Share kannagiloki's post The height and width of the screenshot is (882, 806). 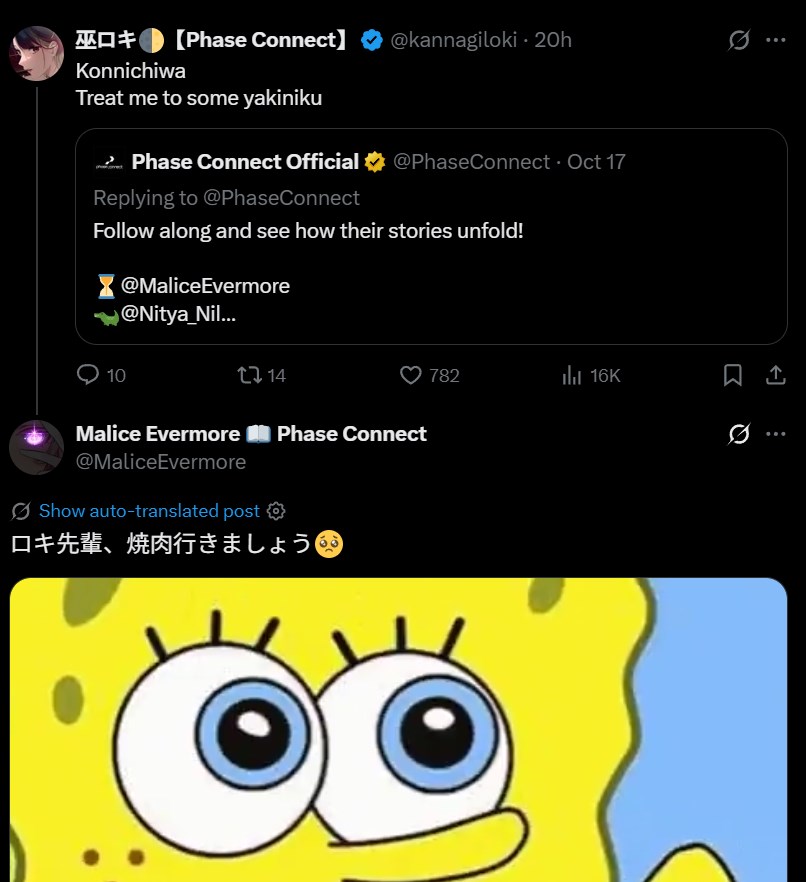776,375
